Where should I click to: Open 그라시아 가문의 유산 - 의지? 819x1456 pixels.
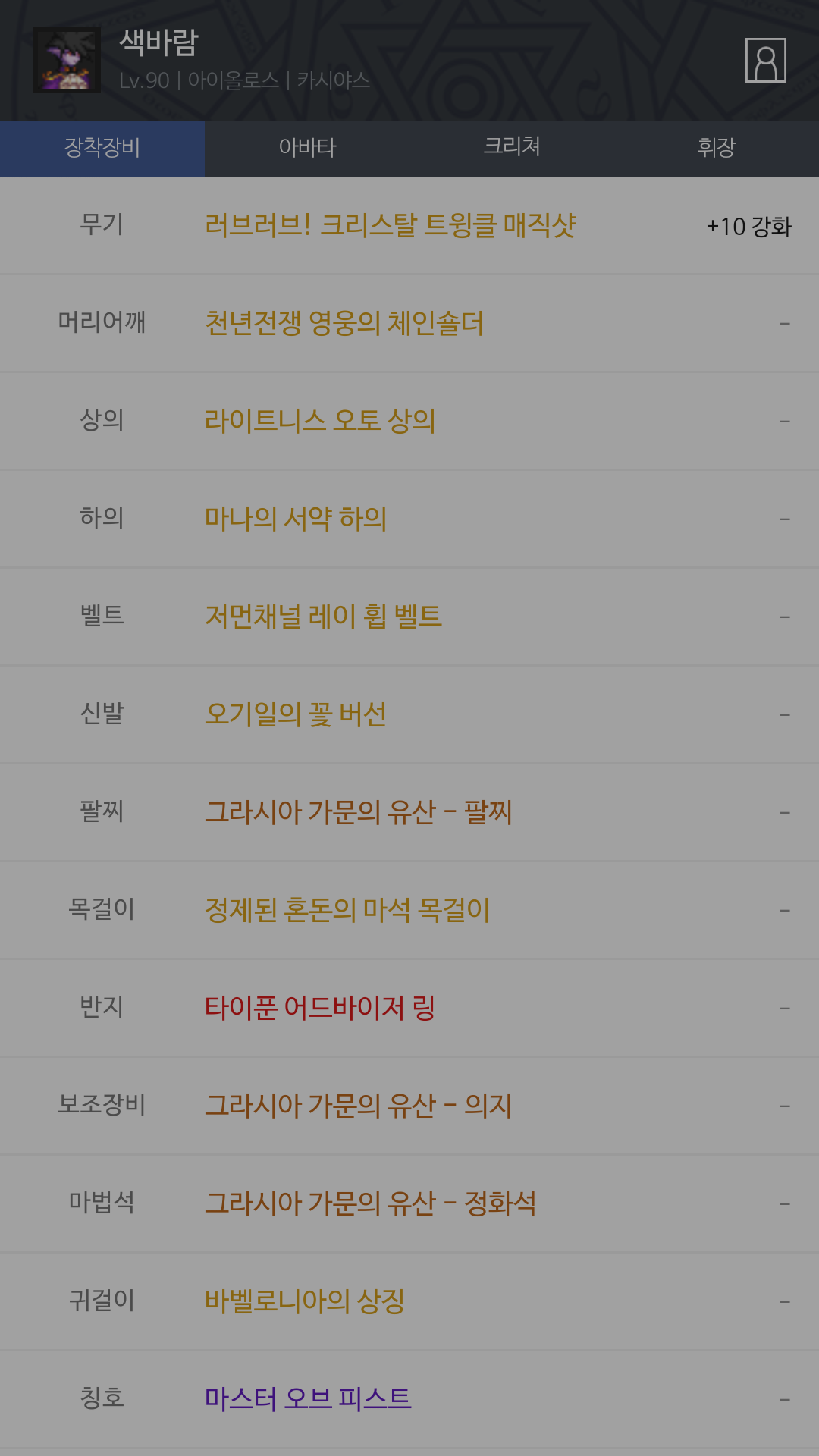pos(409,1106)
